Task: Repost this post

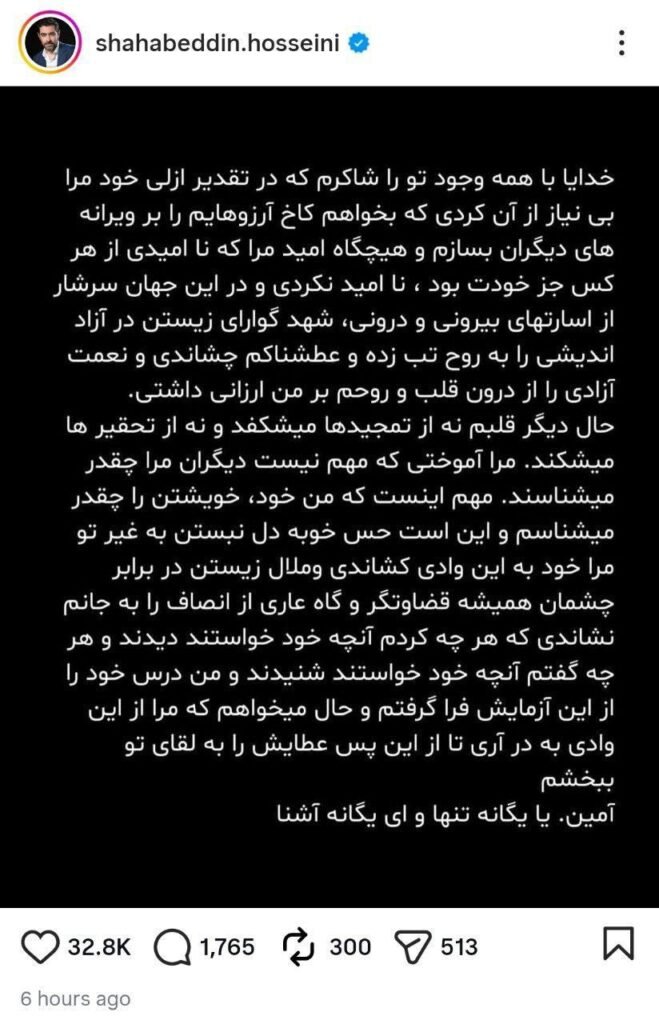Action: pyautogui.click(x=298, y=946)
